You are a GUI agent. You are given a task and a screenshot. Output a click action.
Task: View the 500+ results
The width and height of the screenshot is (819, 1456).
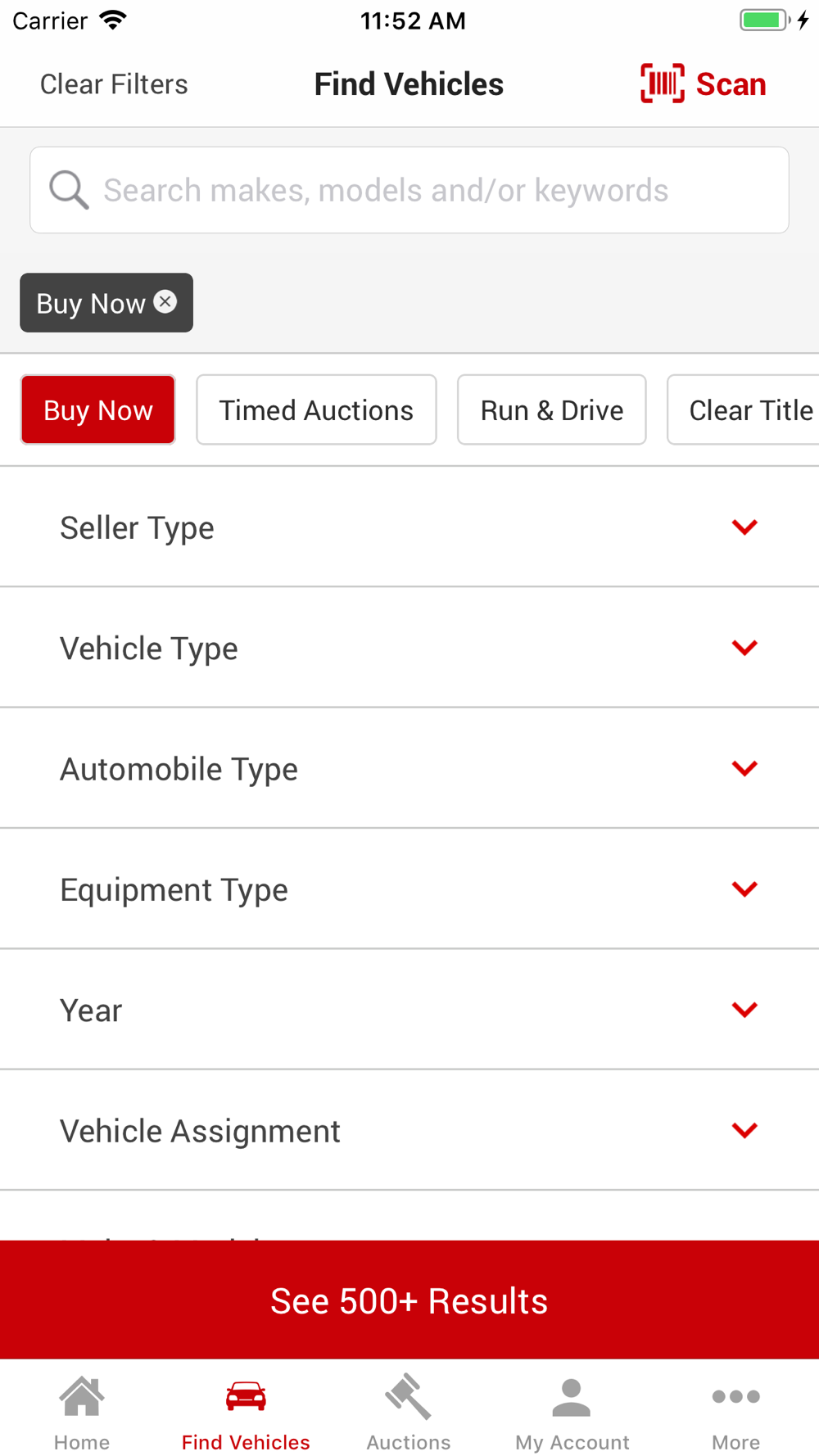pyautogui.click(x=409, y=1300)
